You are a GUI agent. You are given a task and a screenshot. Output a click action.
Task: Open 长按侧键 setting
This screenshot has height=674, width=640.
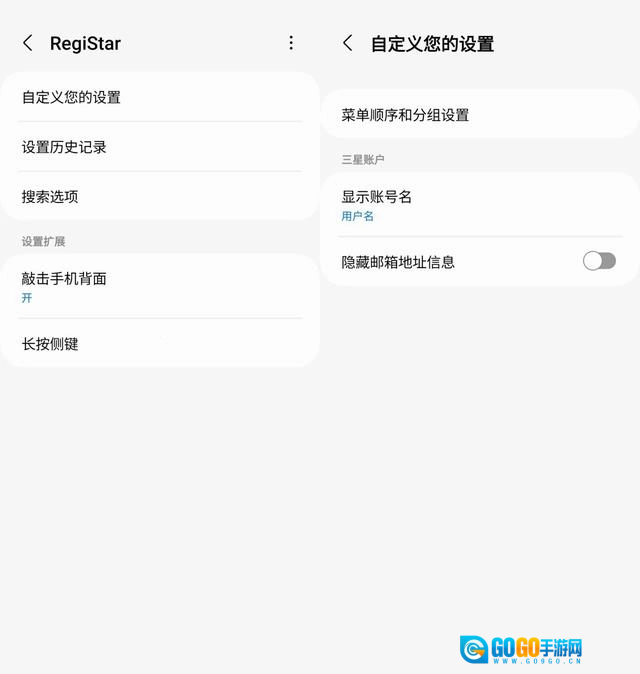(160, 344)
